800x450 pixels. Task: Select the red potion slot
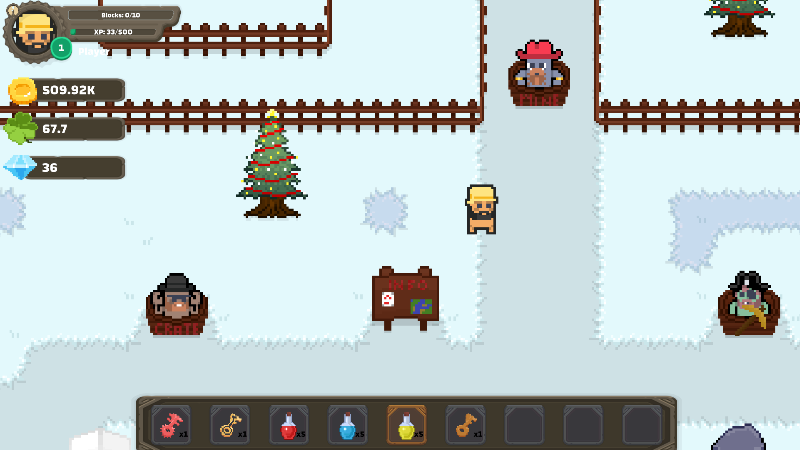(289, 424)
